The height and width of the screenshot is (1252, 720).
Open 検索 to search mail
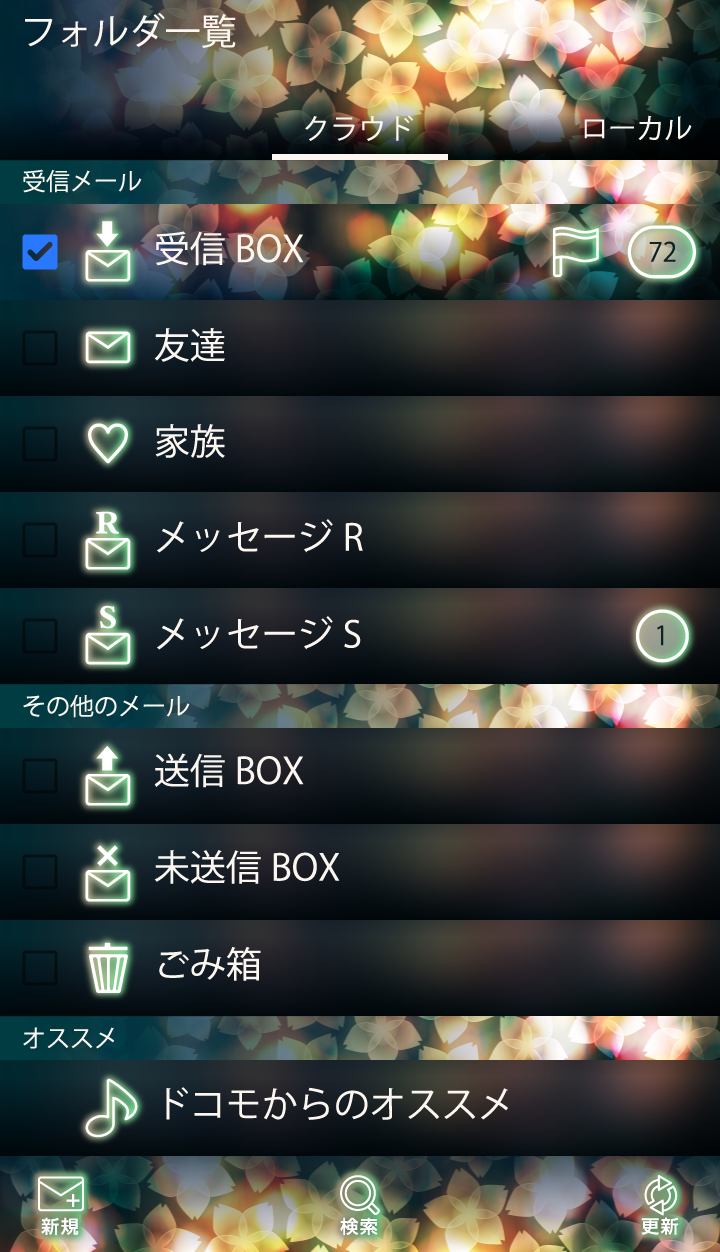pyautogui.click(x=359, y=1204)
